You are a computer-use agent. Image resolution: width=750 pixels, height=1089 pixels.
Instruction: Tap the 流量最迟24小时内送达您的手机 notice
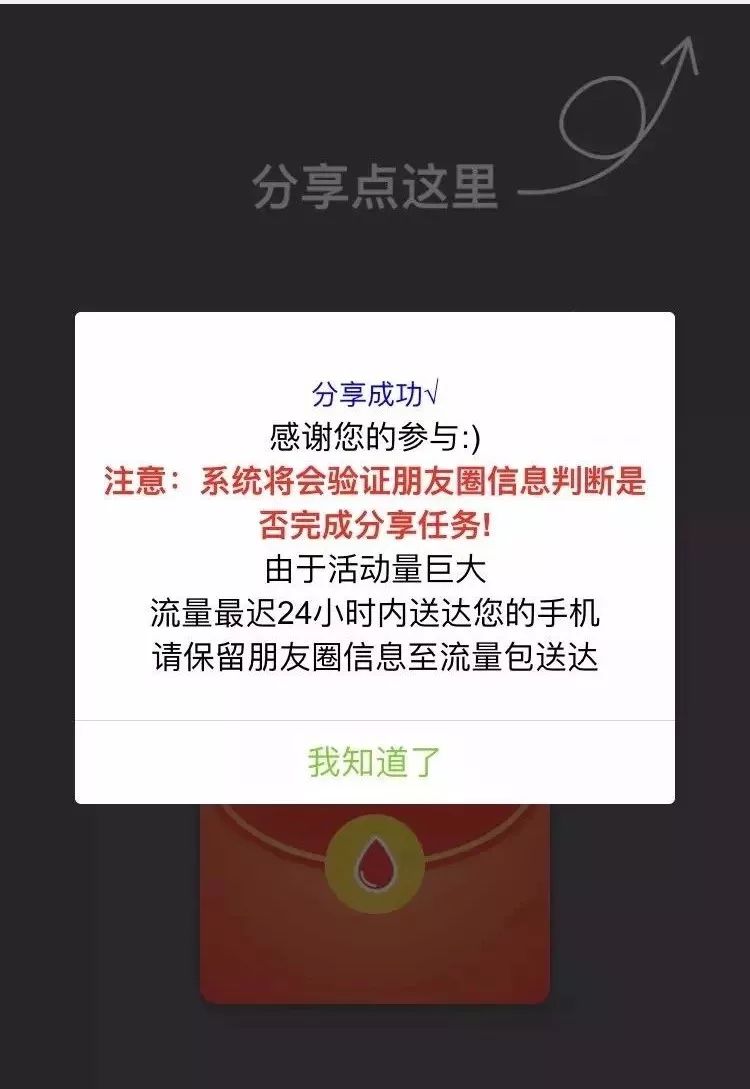pos(373,613)
